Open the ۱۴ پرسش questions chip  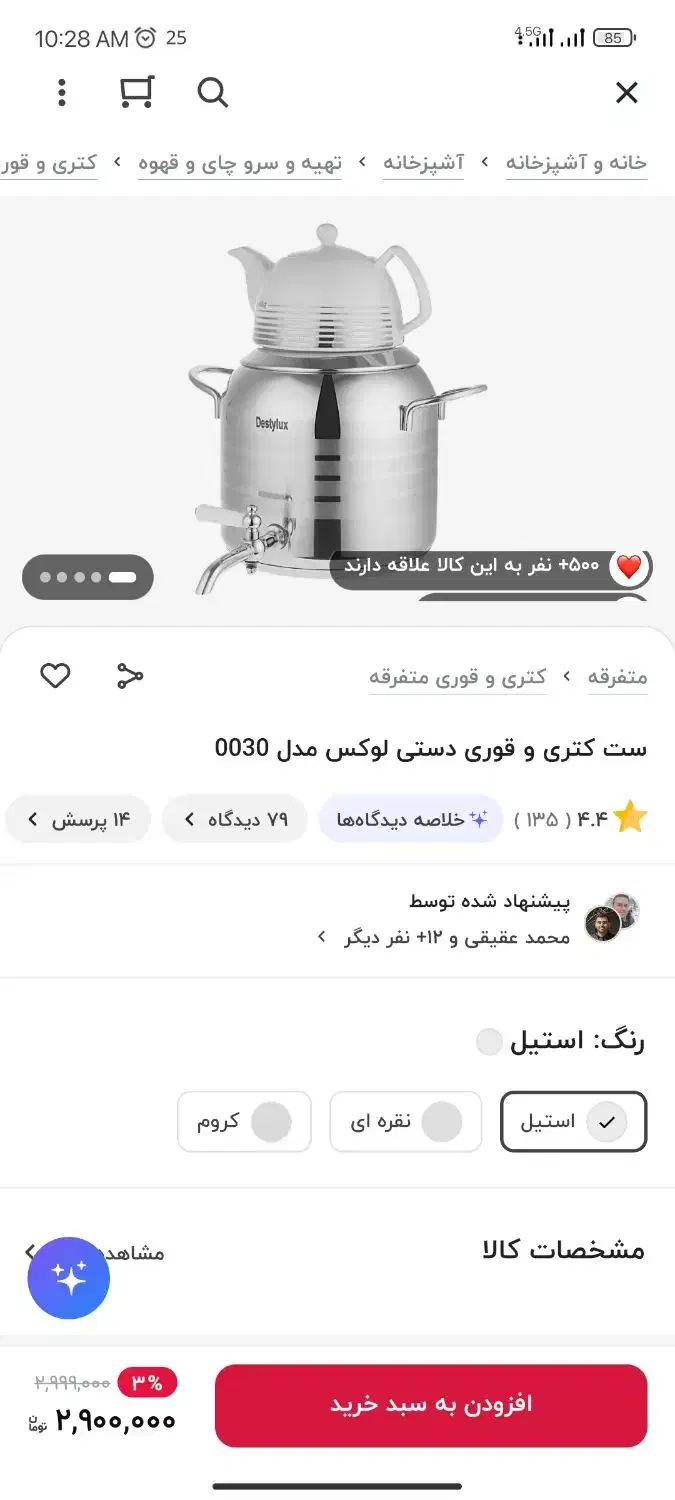click(78, 820)
